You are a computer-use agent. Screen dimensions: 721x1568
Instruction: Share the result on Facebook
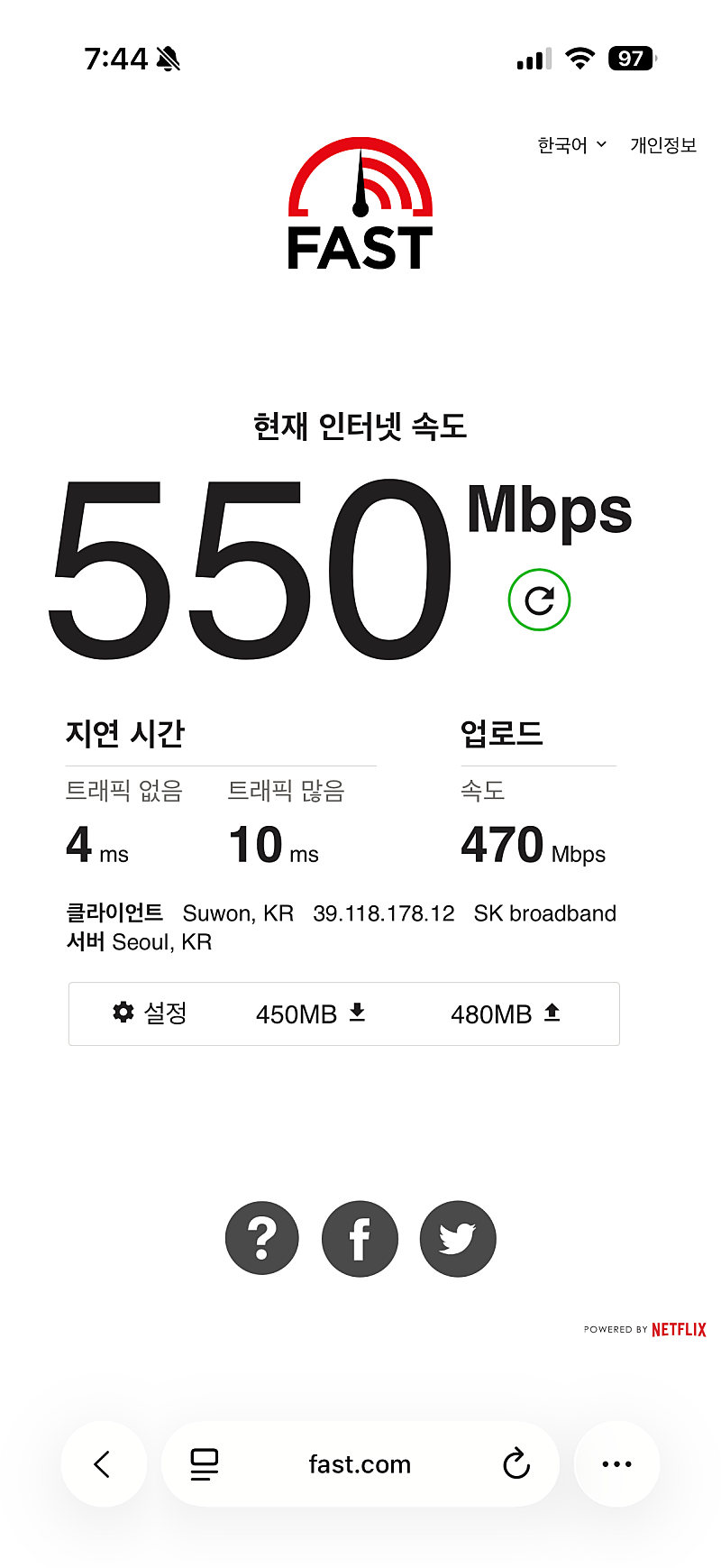(x=360, y=1238)
